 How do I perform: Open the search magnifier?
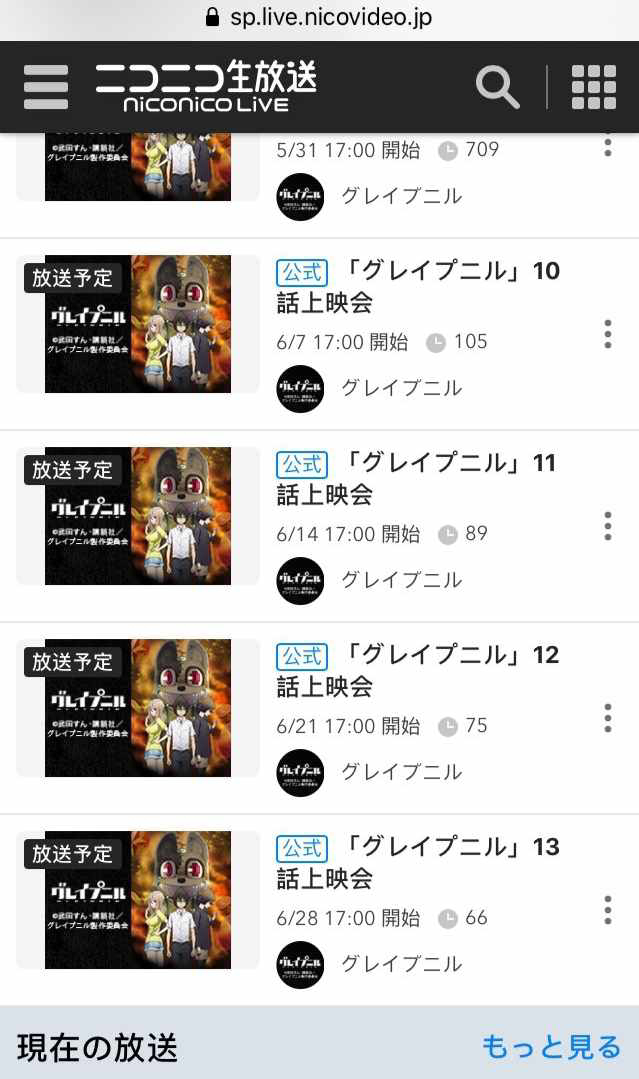[x=497, y=88]
